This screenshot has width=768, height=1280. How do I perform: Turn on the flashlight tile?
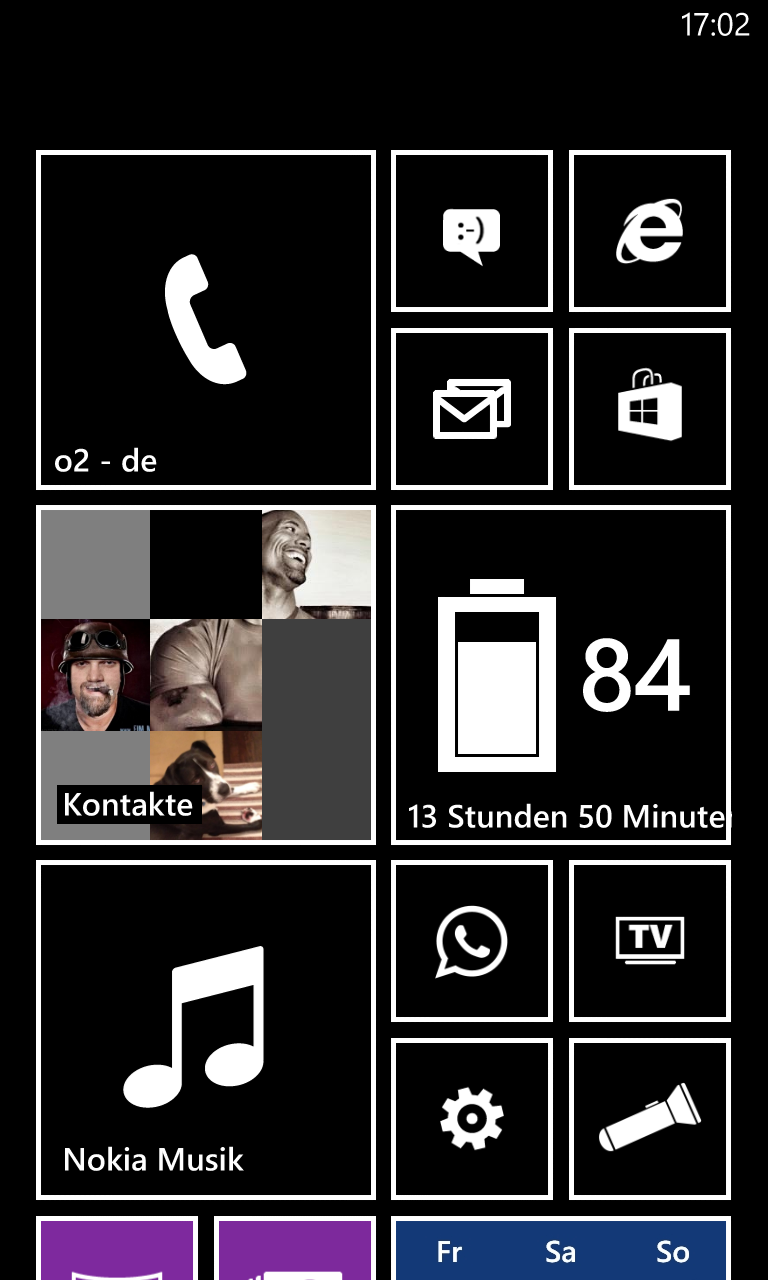pyautogui.click(x=650, y=1119)
